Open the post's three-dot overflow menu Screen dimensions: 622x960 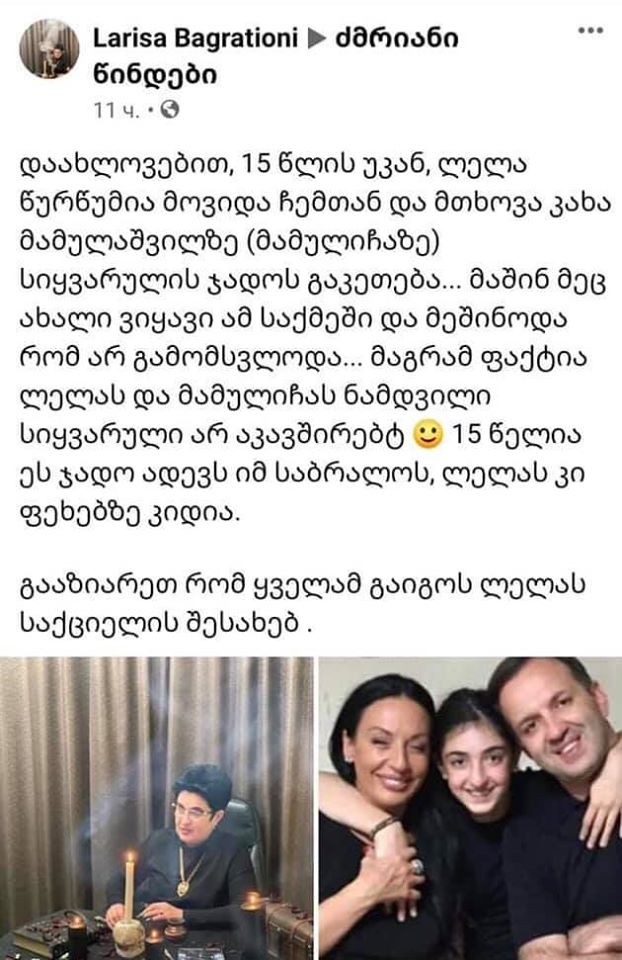[590, 30]
